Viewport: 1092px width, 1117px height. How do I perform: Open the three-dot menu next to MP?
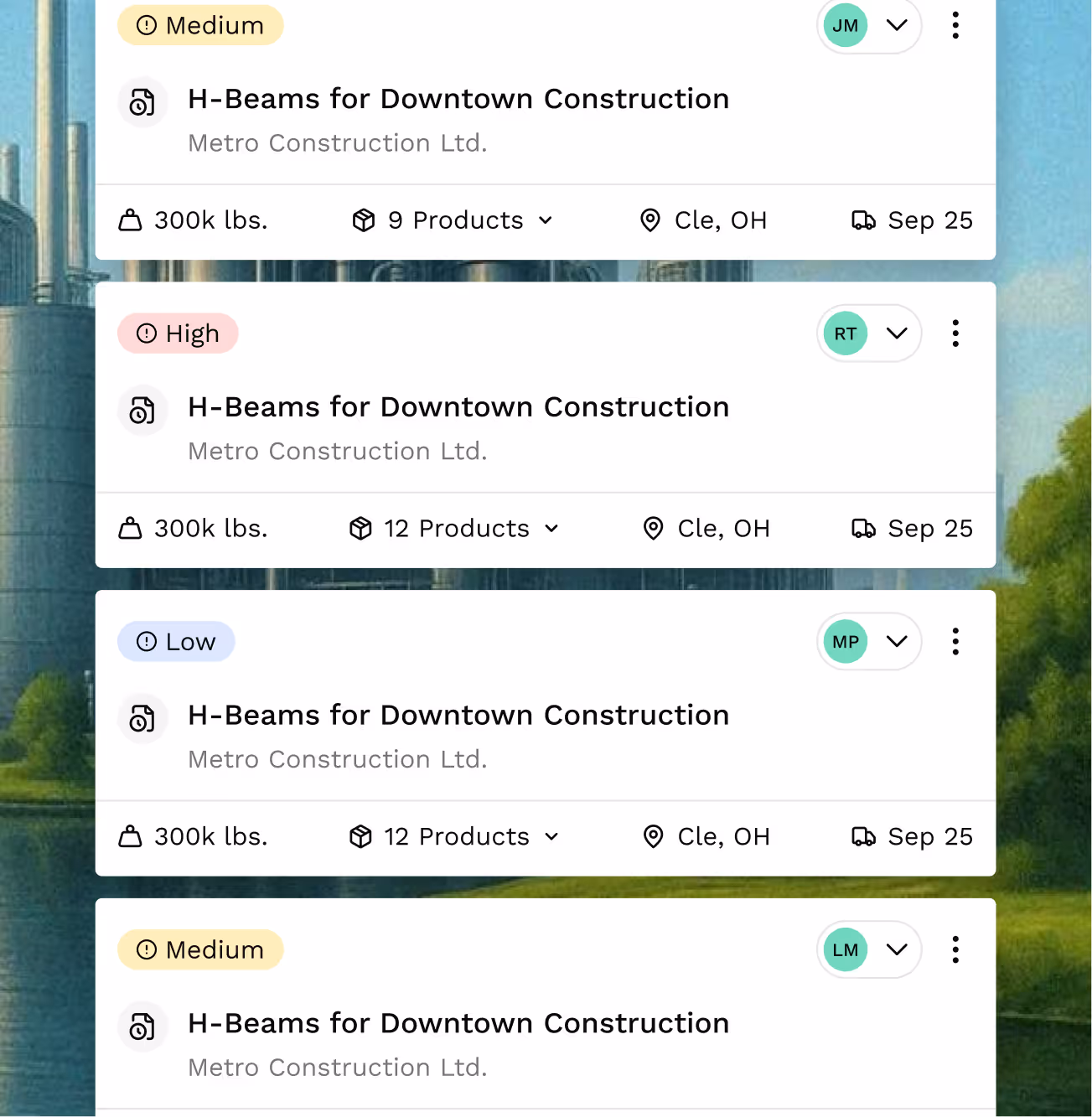[955, 642]
